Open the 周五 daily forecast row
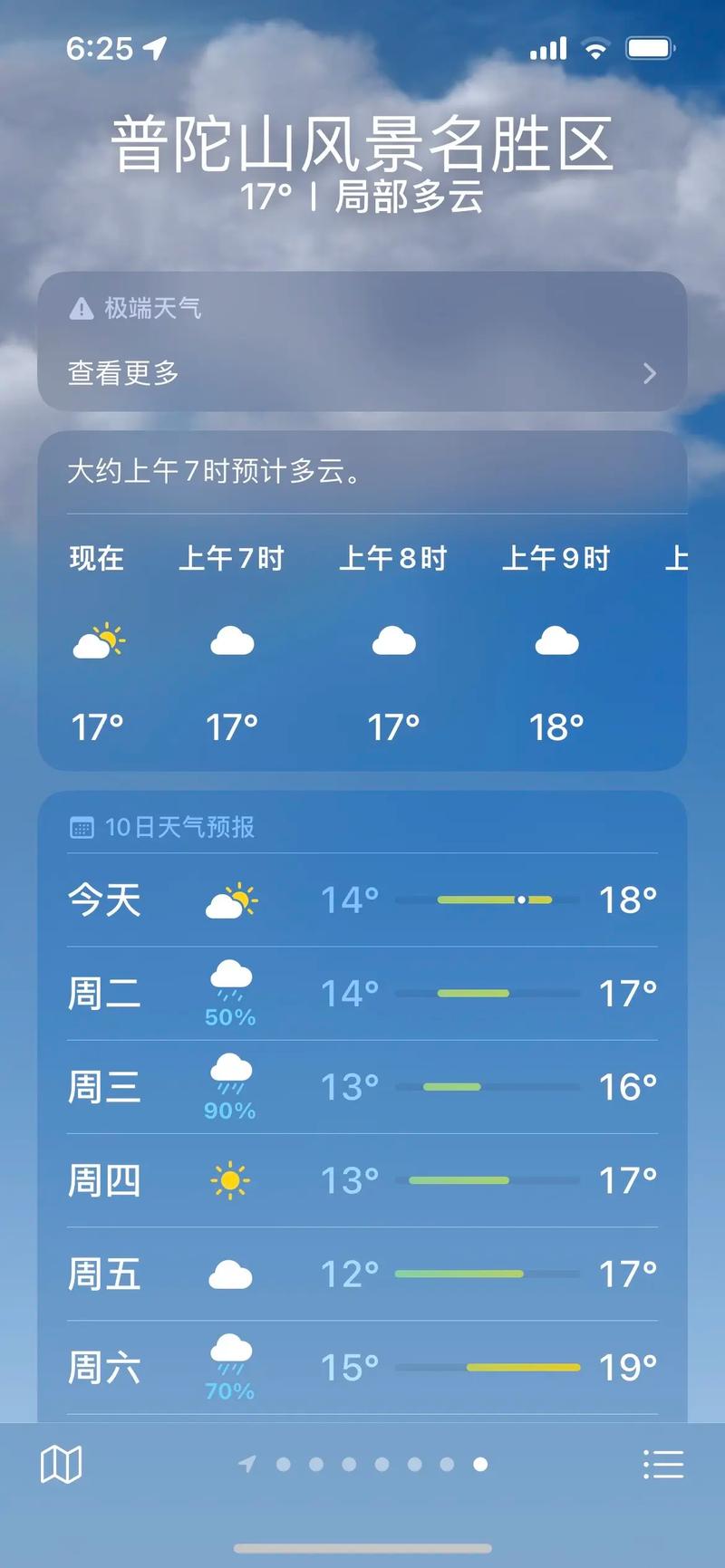The width and height of the screenshot is (725, 1568). coord(362,1274)
